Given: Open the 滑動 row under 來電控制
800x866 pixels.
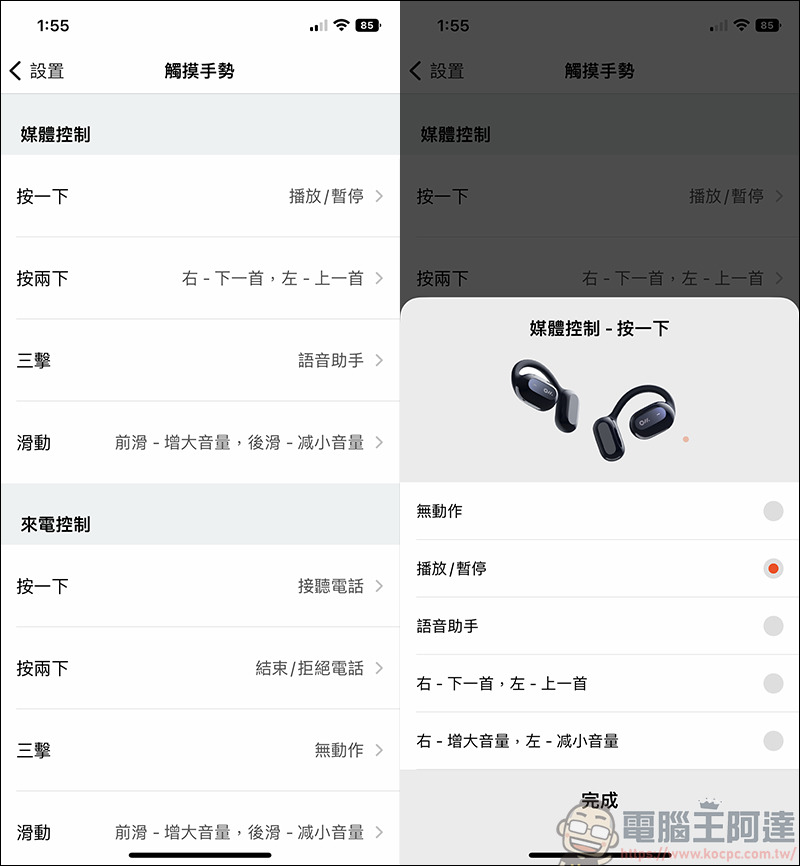Looking at the screenshot, I should (x=200, y=832).
